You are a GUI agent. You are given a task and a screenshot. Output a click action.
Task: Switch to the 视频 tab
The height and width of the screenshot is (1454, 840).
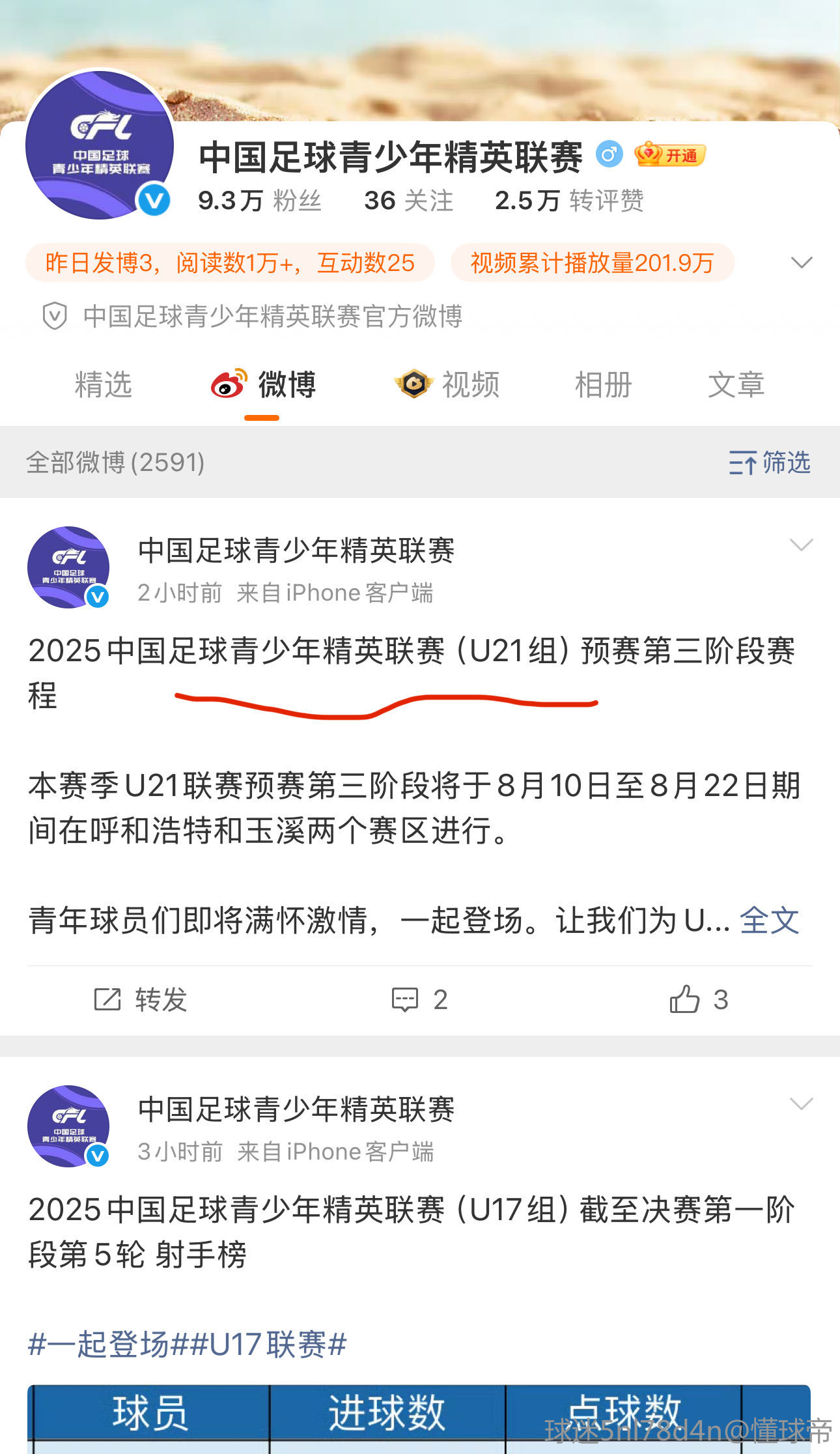coord(448,384)
